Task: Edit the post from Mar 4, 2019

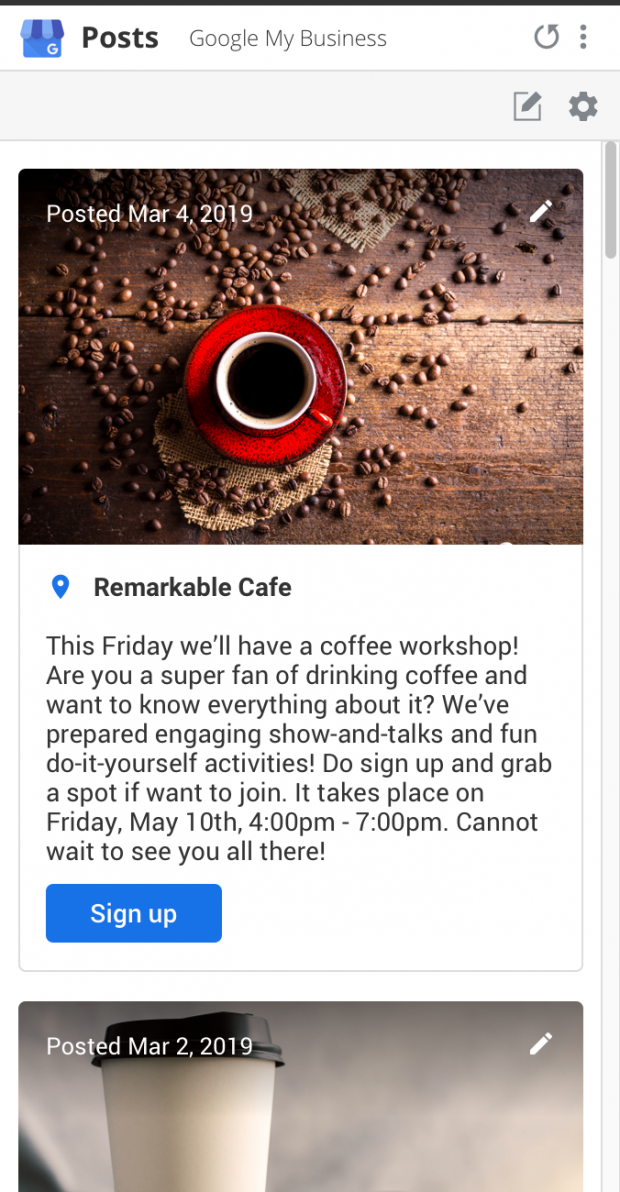Action: [541, 211]
